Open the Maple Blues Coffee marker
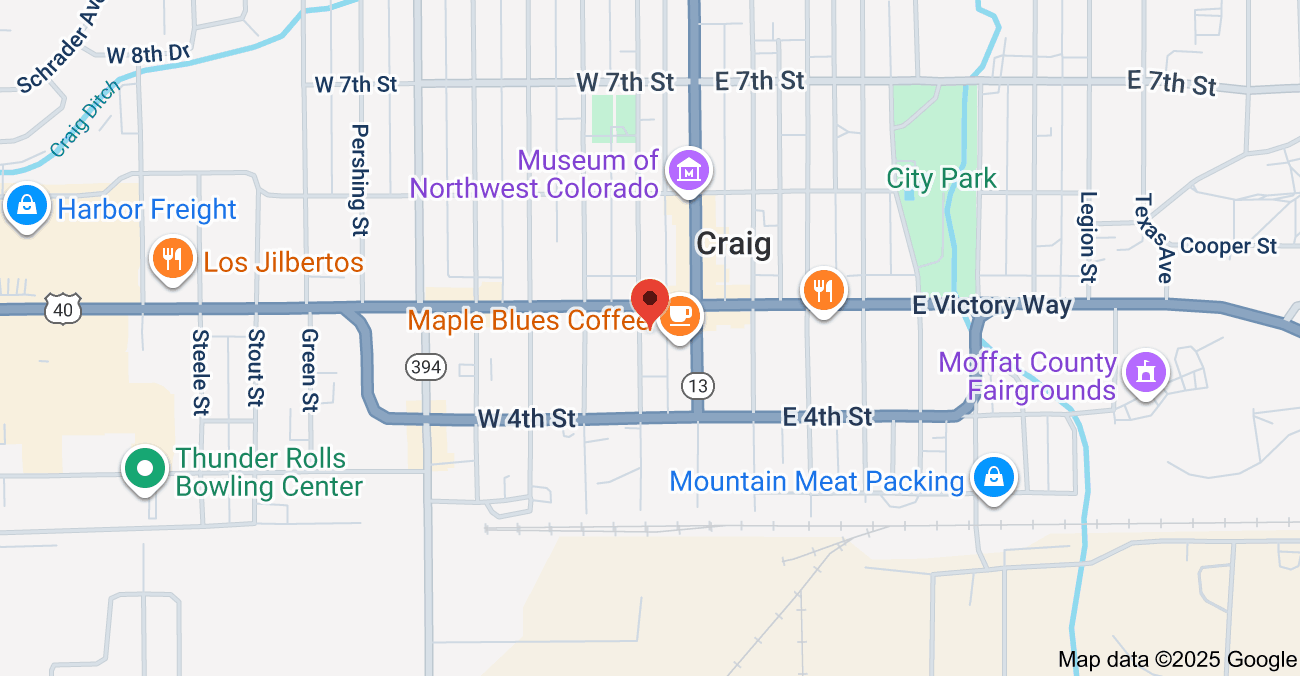Screen dimensions: 1300x676 tap(680, 316)
